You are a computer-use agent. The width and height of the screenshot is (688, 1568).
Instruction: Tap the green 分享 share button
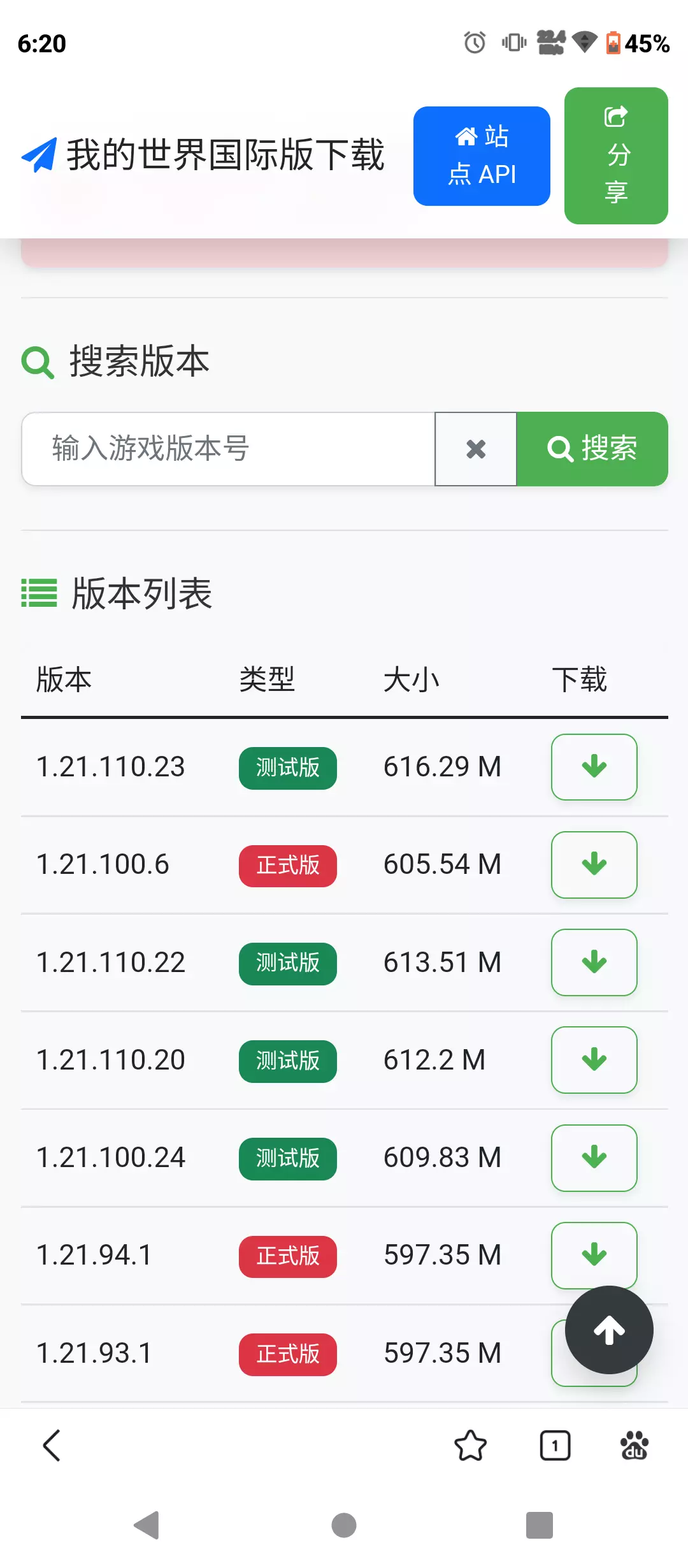[616, 156]
